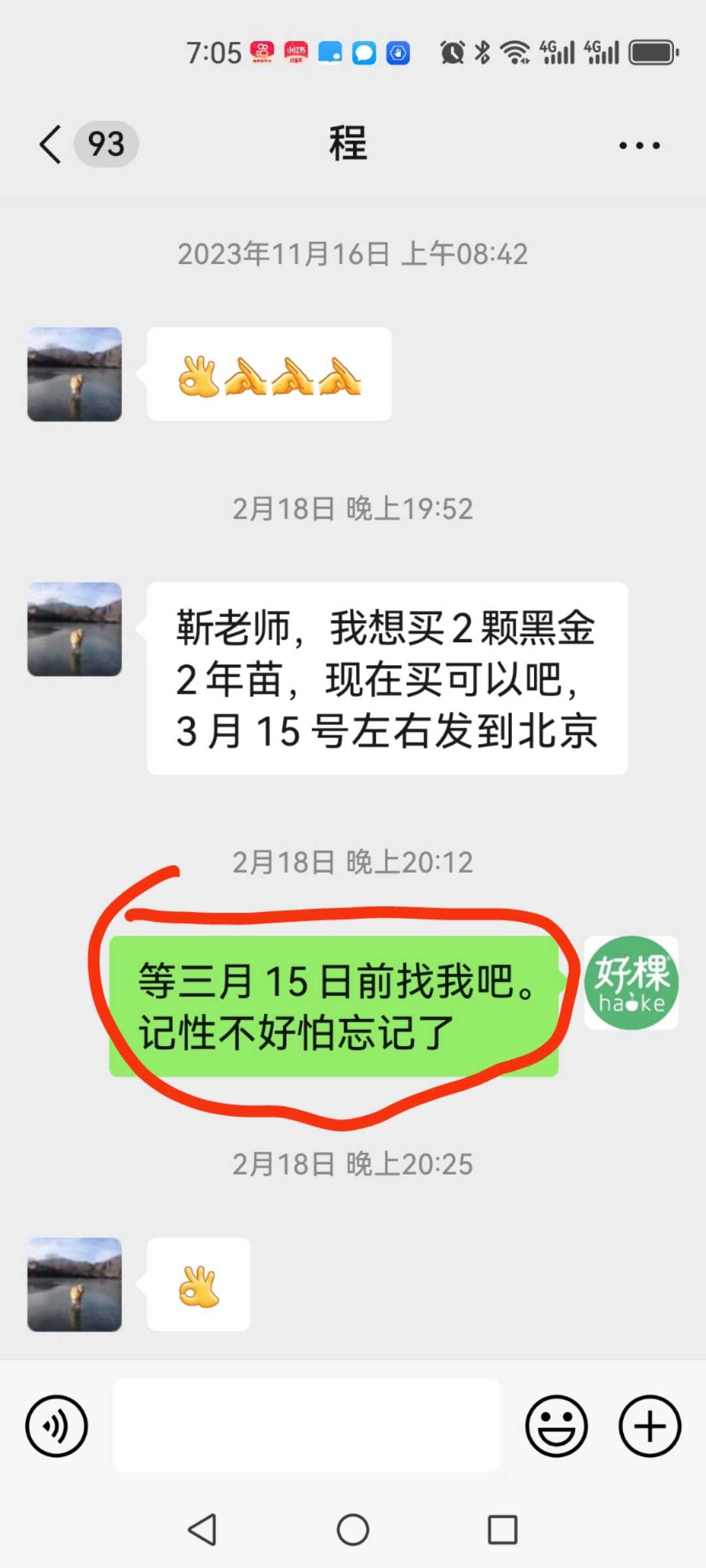Open recent apps with the square button
The width and height of the screenshot is (706, 1568).
coord(503,1529)
